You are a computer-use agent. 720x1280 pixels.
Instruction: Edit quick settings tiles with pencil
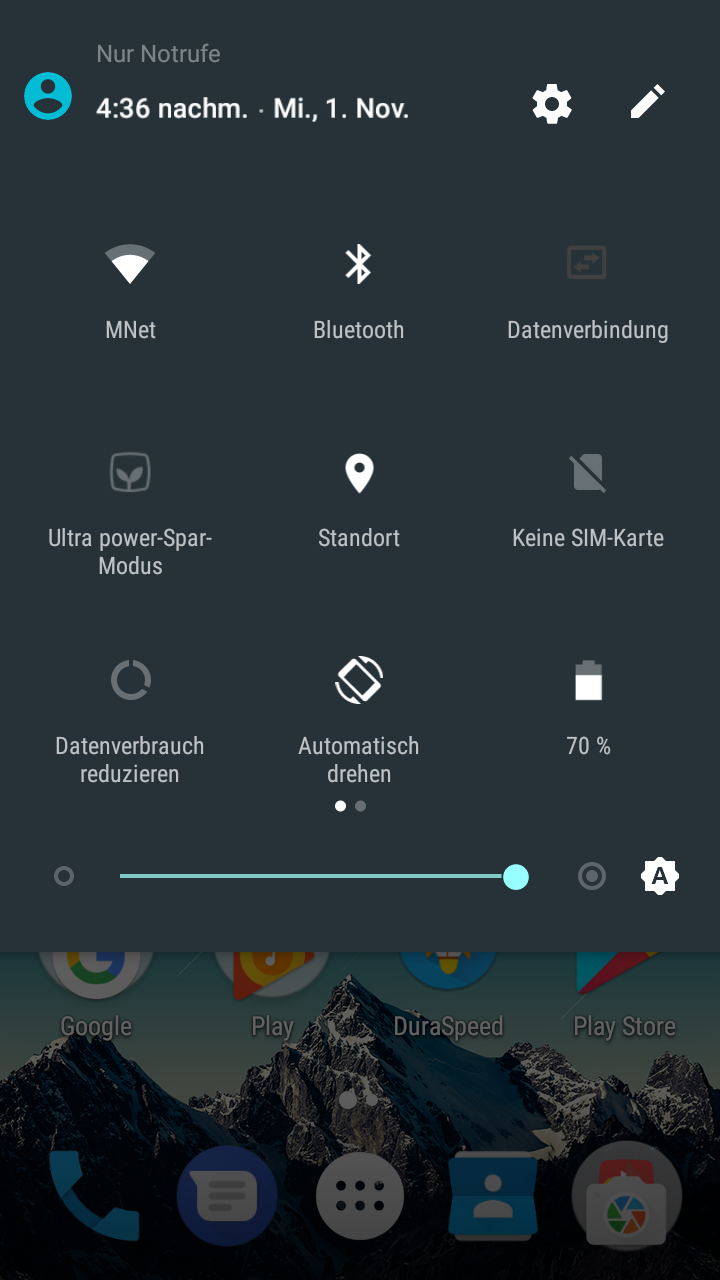[647, 102]
